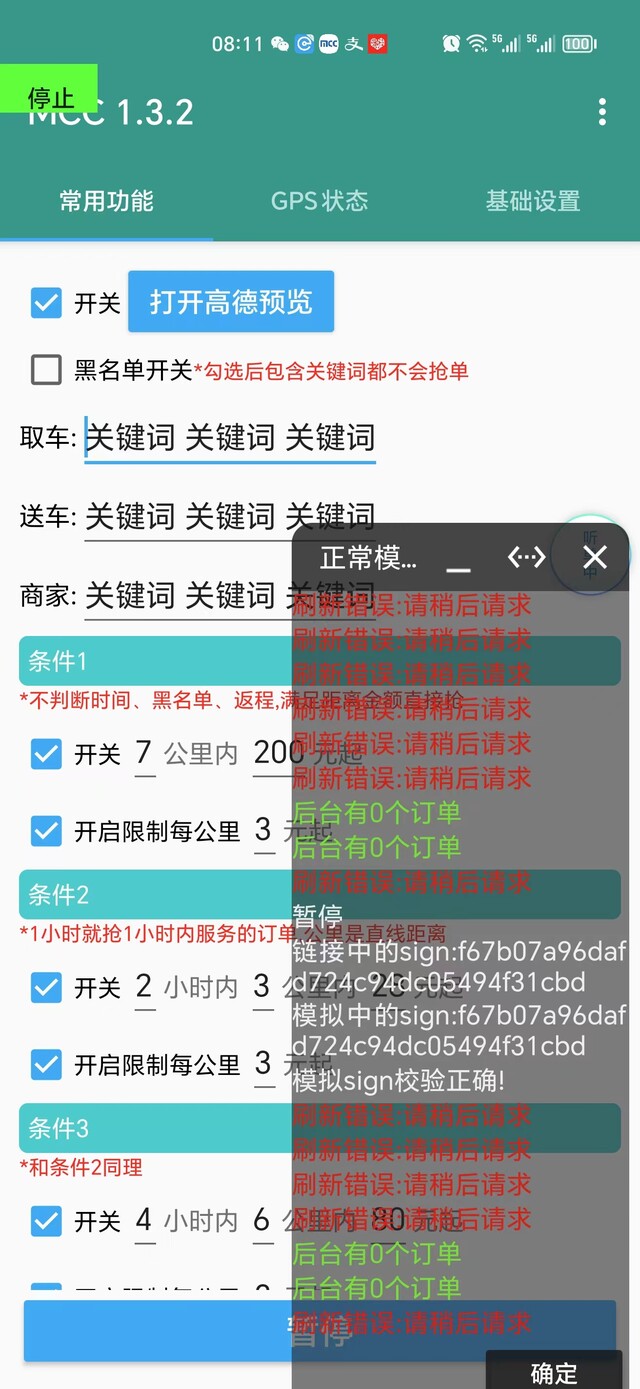Open the three-dot overflow menu
The width and height of the screenshot is (640, 1389).
coord(602,112)
